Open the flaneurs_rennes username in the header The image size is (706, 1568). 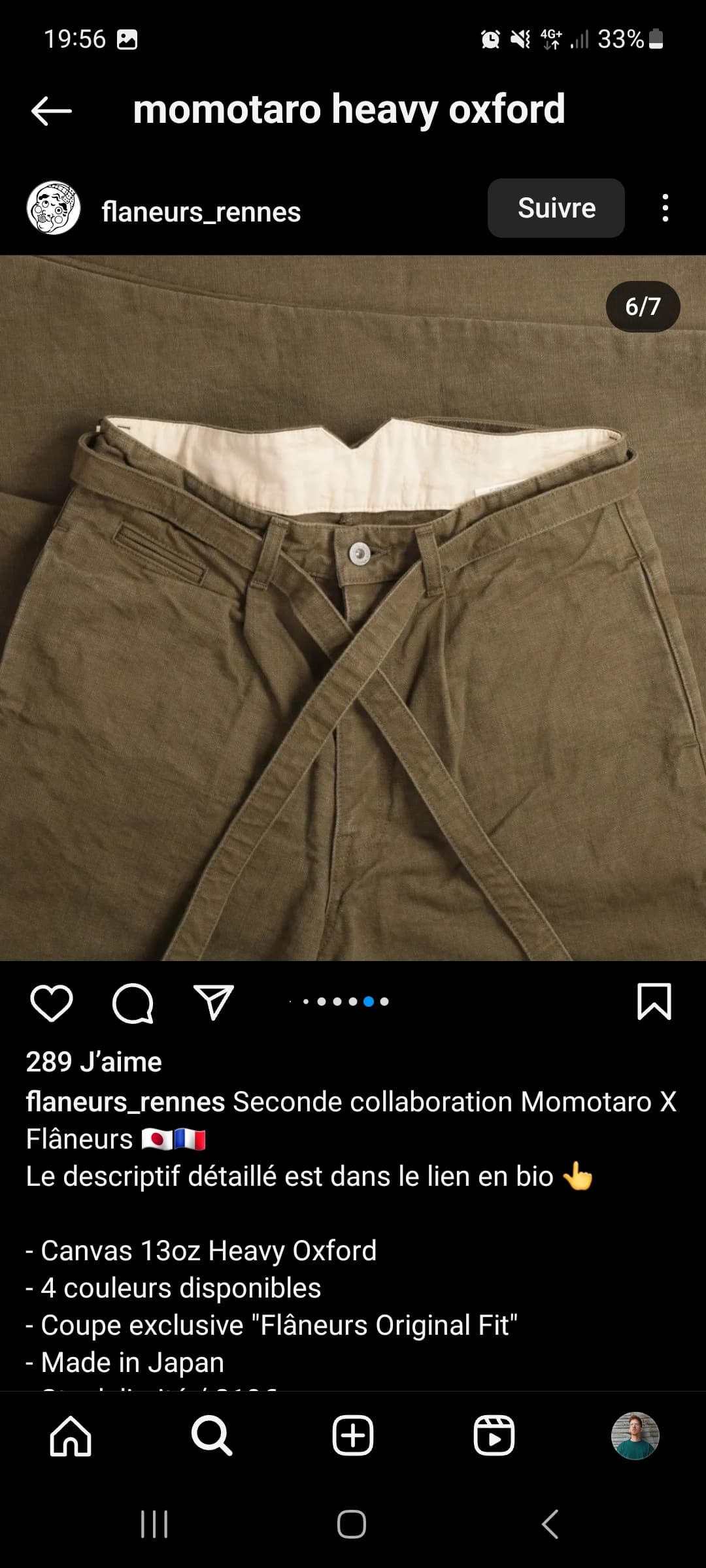201,212
